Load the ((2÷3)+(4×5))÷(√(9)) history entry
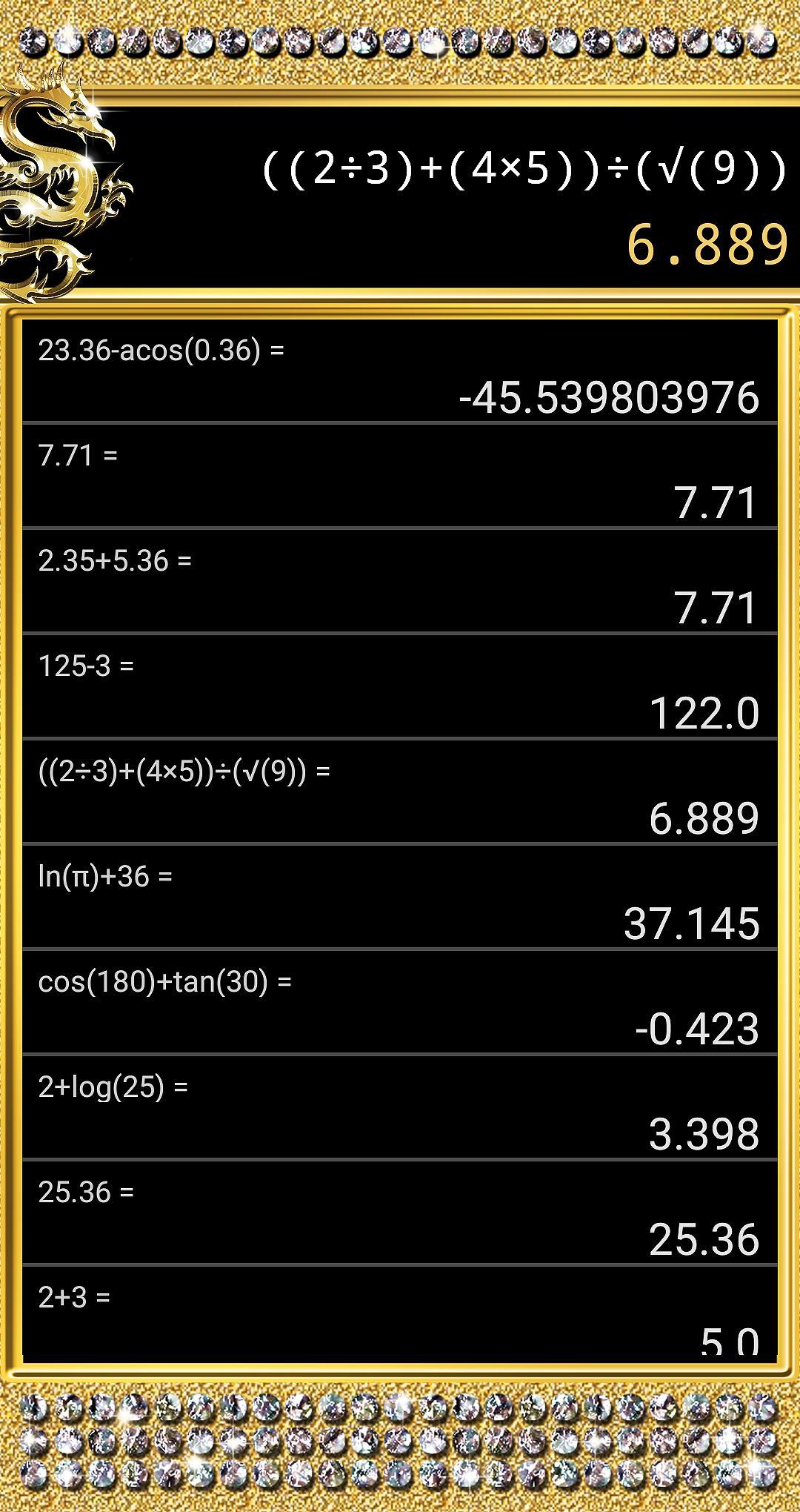This screenshot has height=1512, width=800. 400,793
